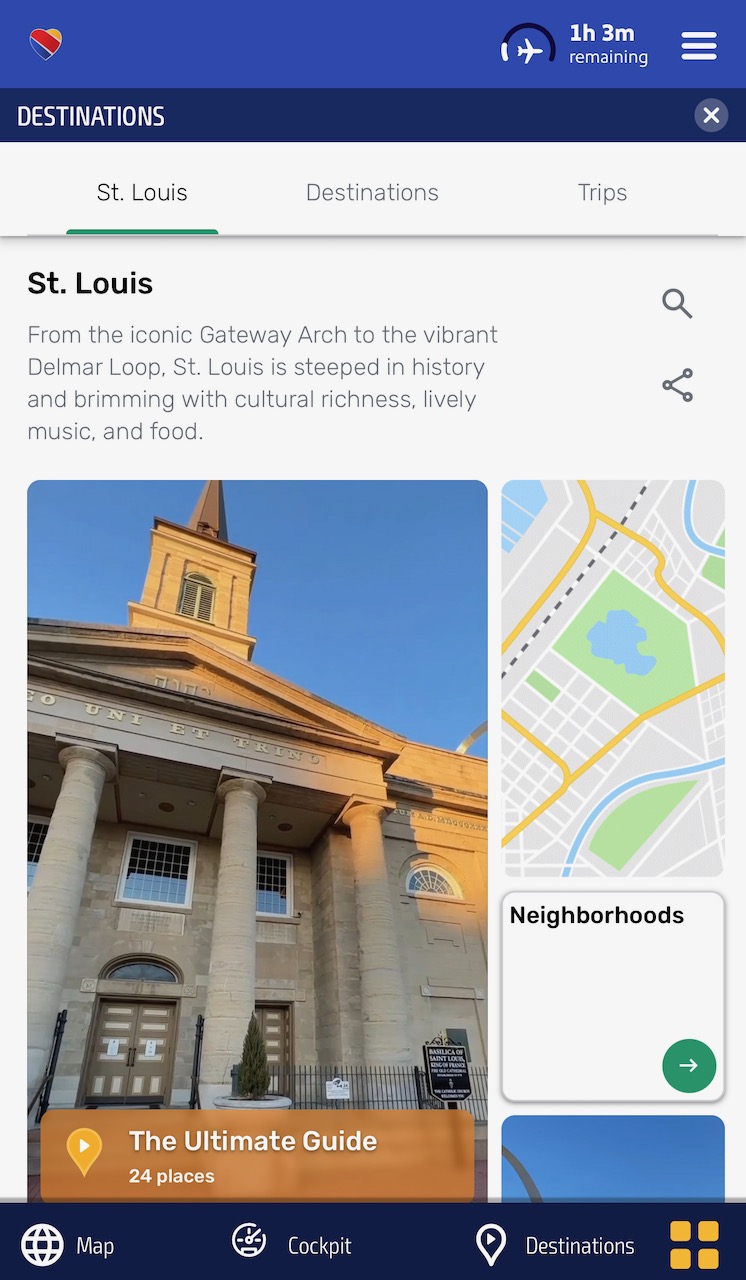The height and width of the screenshot is (1280, 746).
Task: Open the Trips tab
Action: 602,193
